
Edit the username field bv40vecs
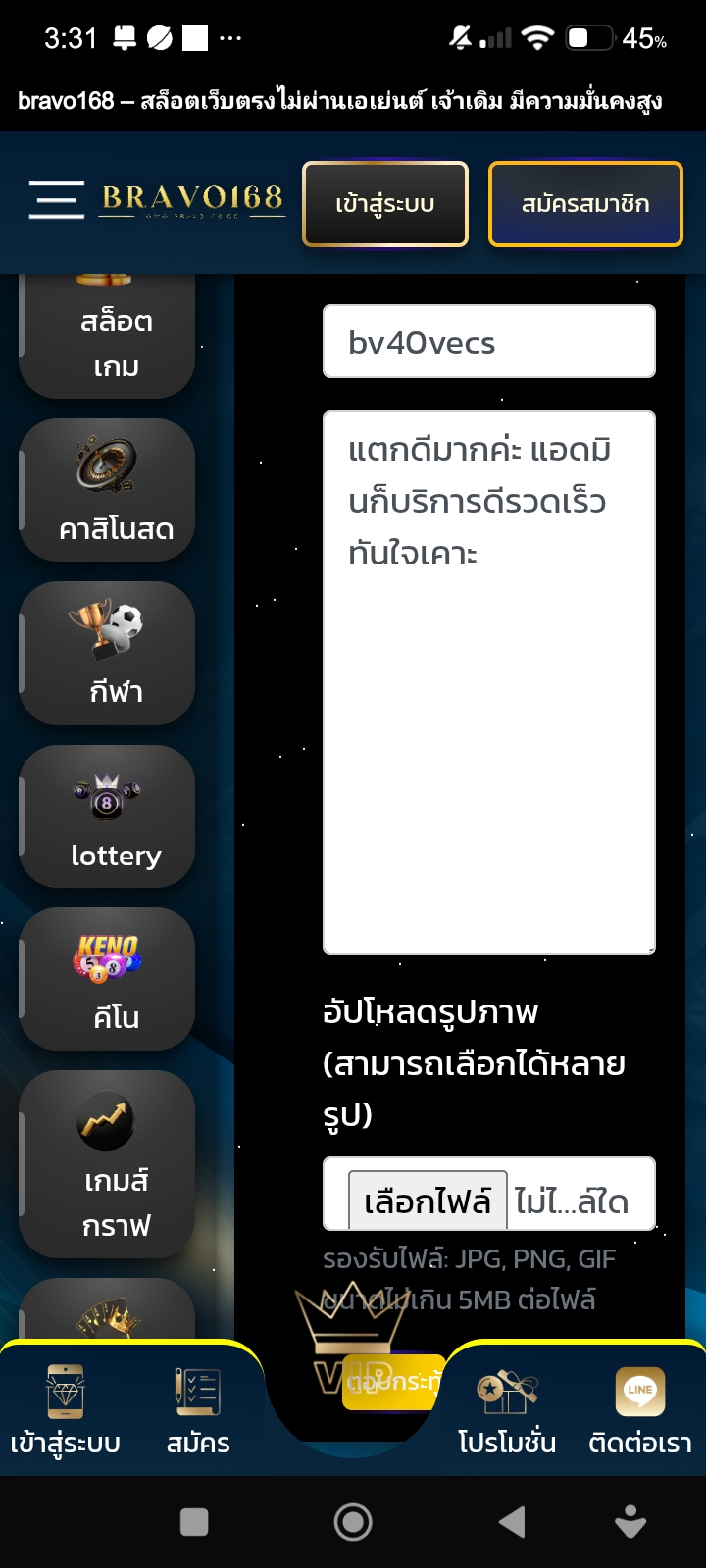pos(488,342)
